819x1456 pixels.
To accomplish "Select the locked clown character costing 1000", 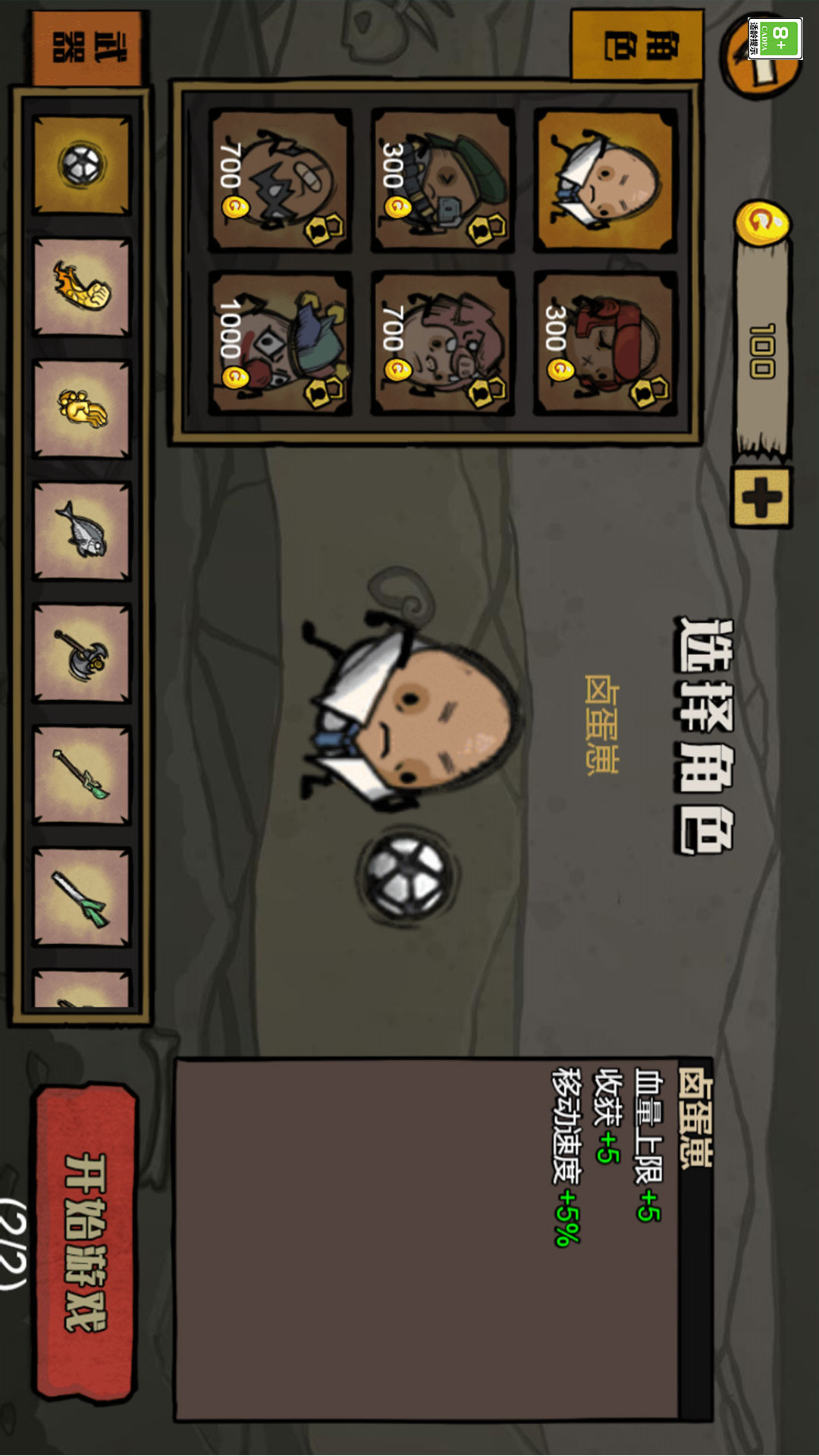I will coord(280,344).
